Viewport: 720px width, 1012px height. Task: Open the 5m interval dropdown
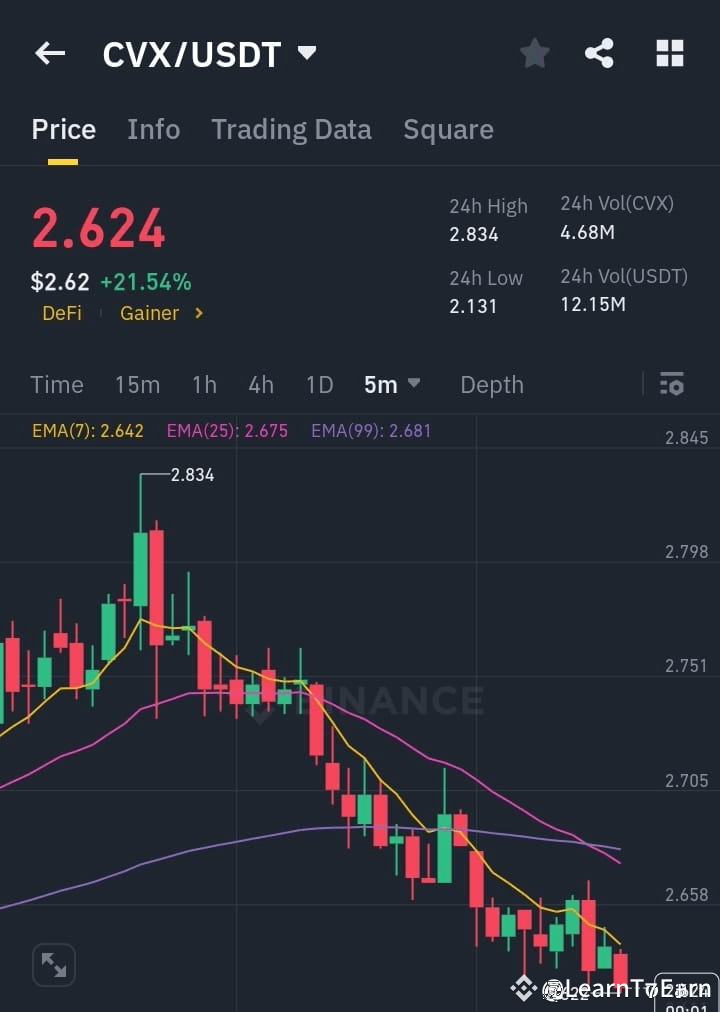(392, 384)
